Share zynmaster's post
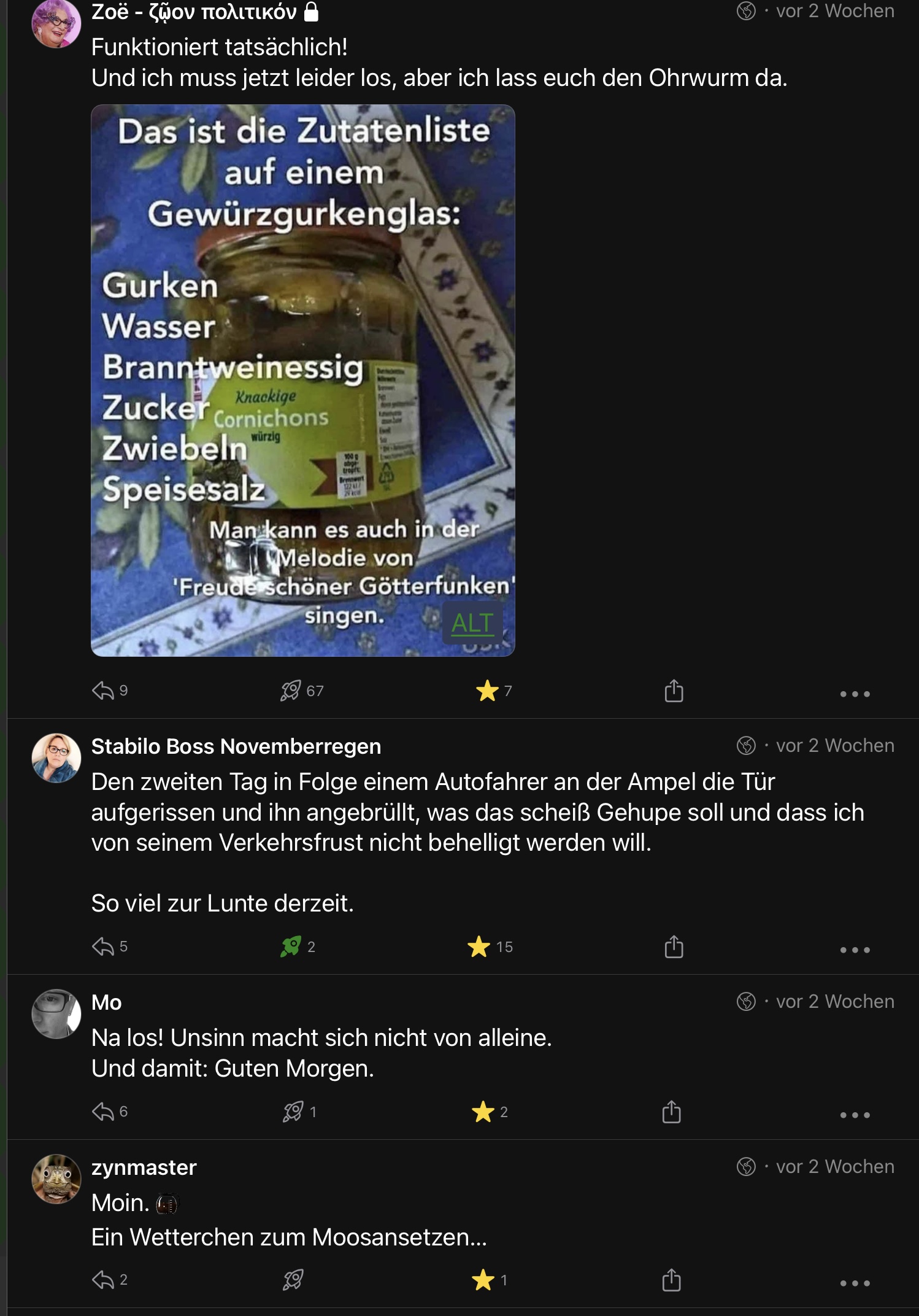 pyautogui.click(x=672, y=1280)
